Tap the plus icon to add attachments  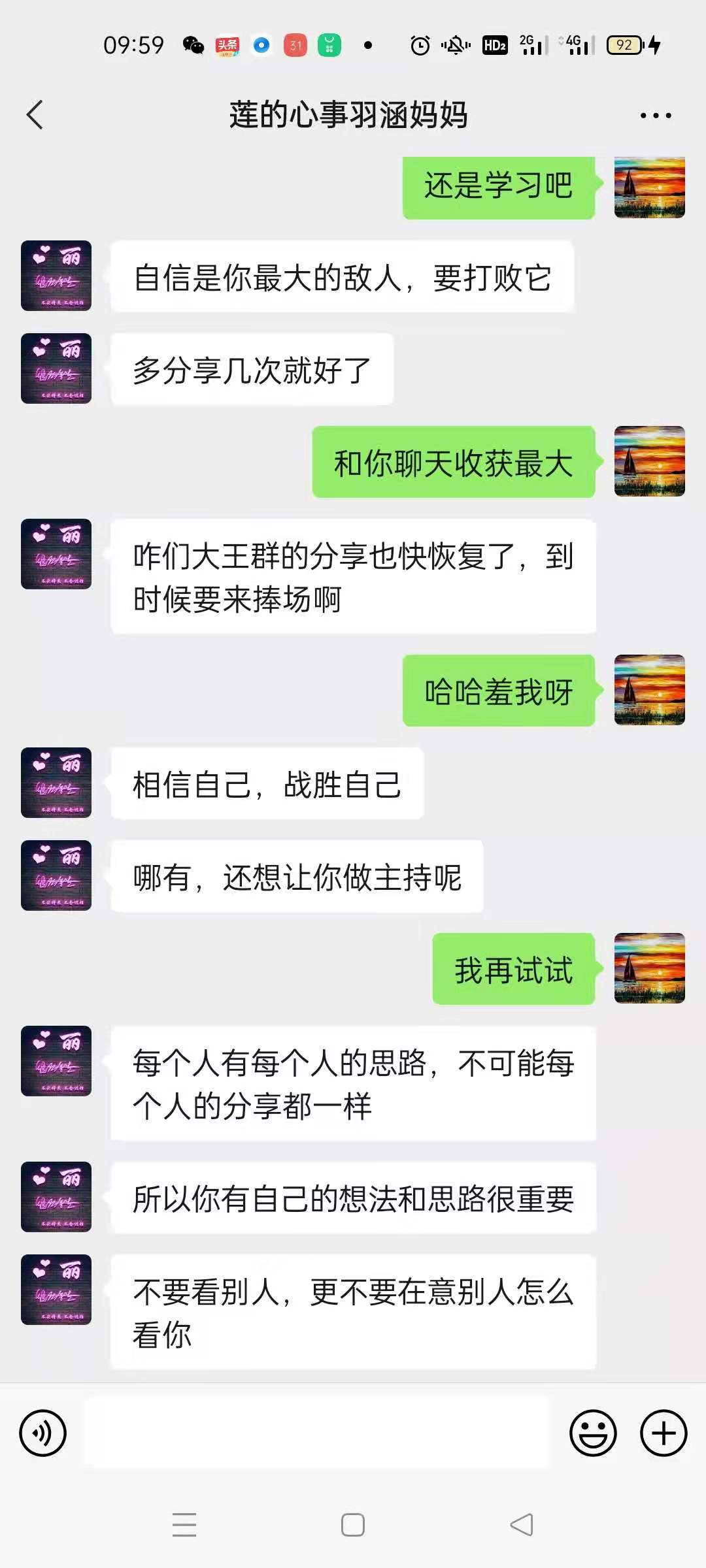tap(663, 1433)
